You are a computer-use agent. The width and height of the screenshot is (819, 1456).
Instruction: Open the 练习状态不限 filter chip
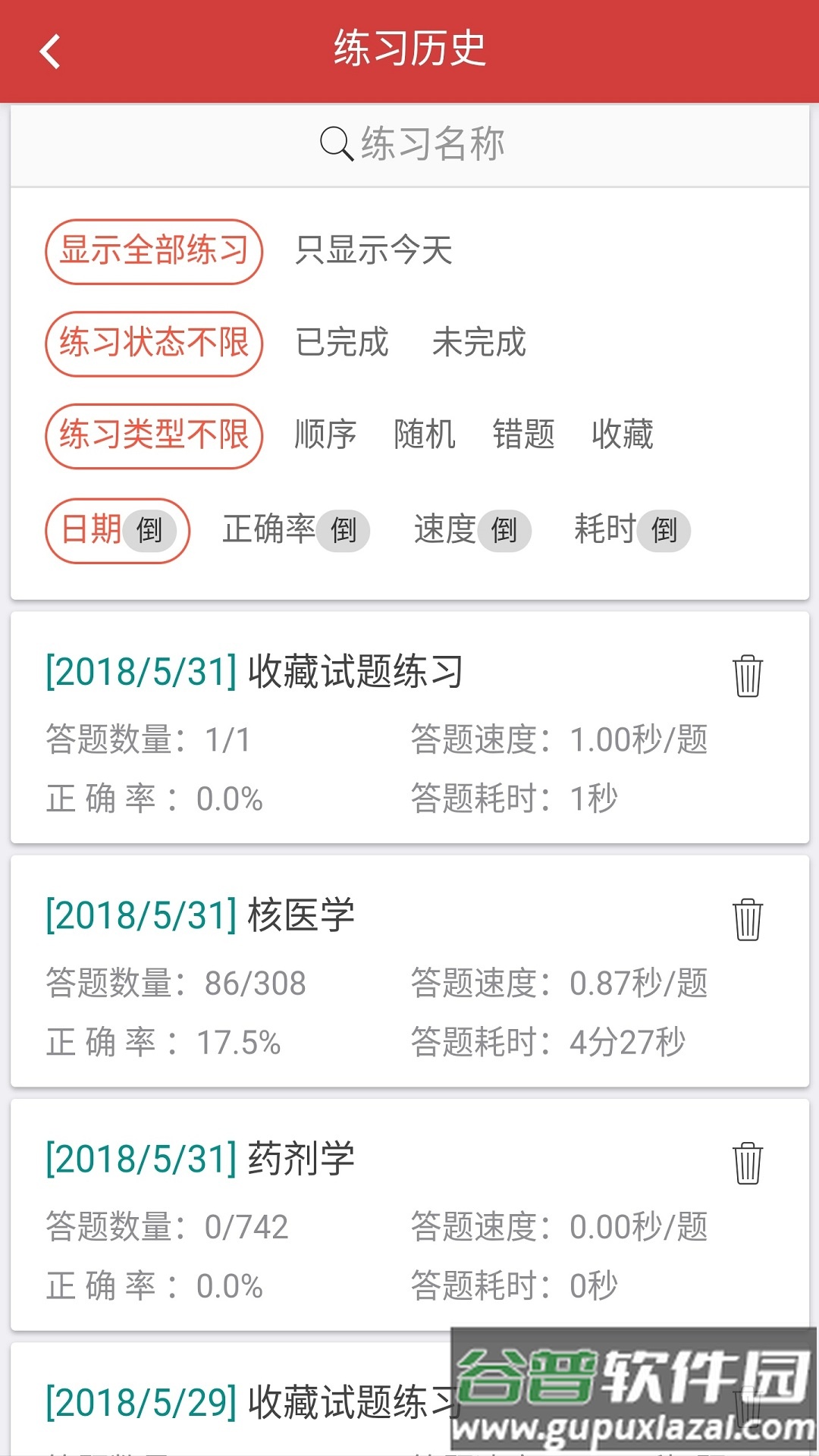(x=154, y=344)
